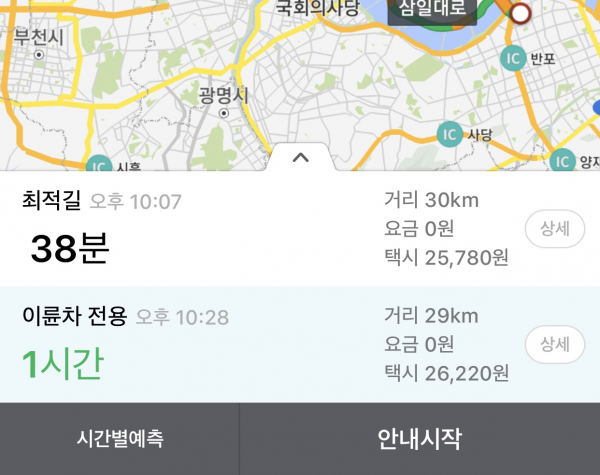Open 상세 details for the 이륜차 전용 route
600x475 pixels.
pos(554,345)
